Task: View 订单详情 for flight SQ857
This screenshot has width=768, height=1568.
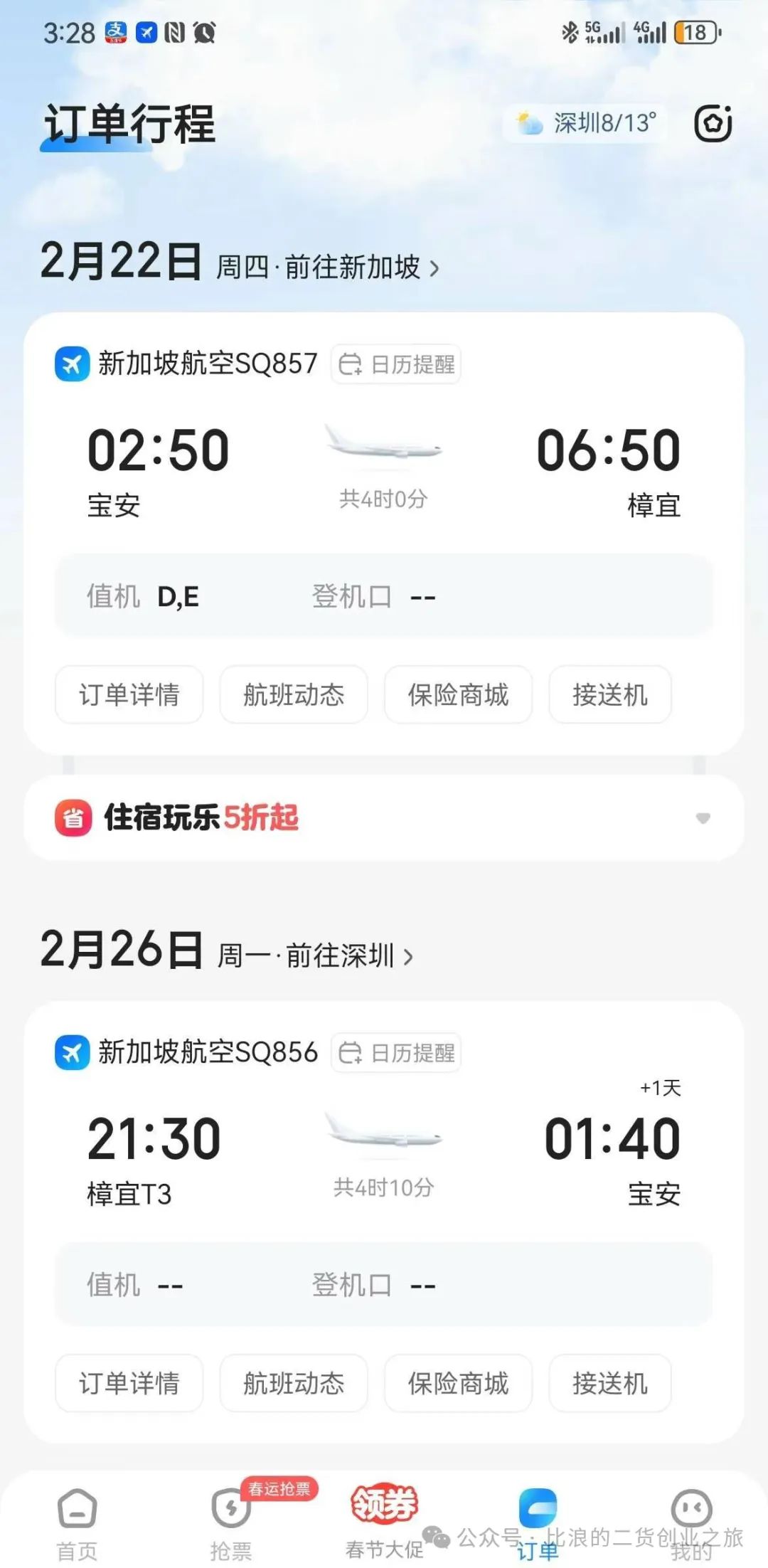Action: pos(129,694)
